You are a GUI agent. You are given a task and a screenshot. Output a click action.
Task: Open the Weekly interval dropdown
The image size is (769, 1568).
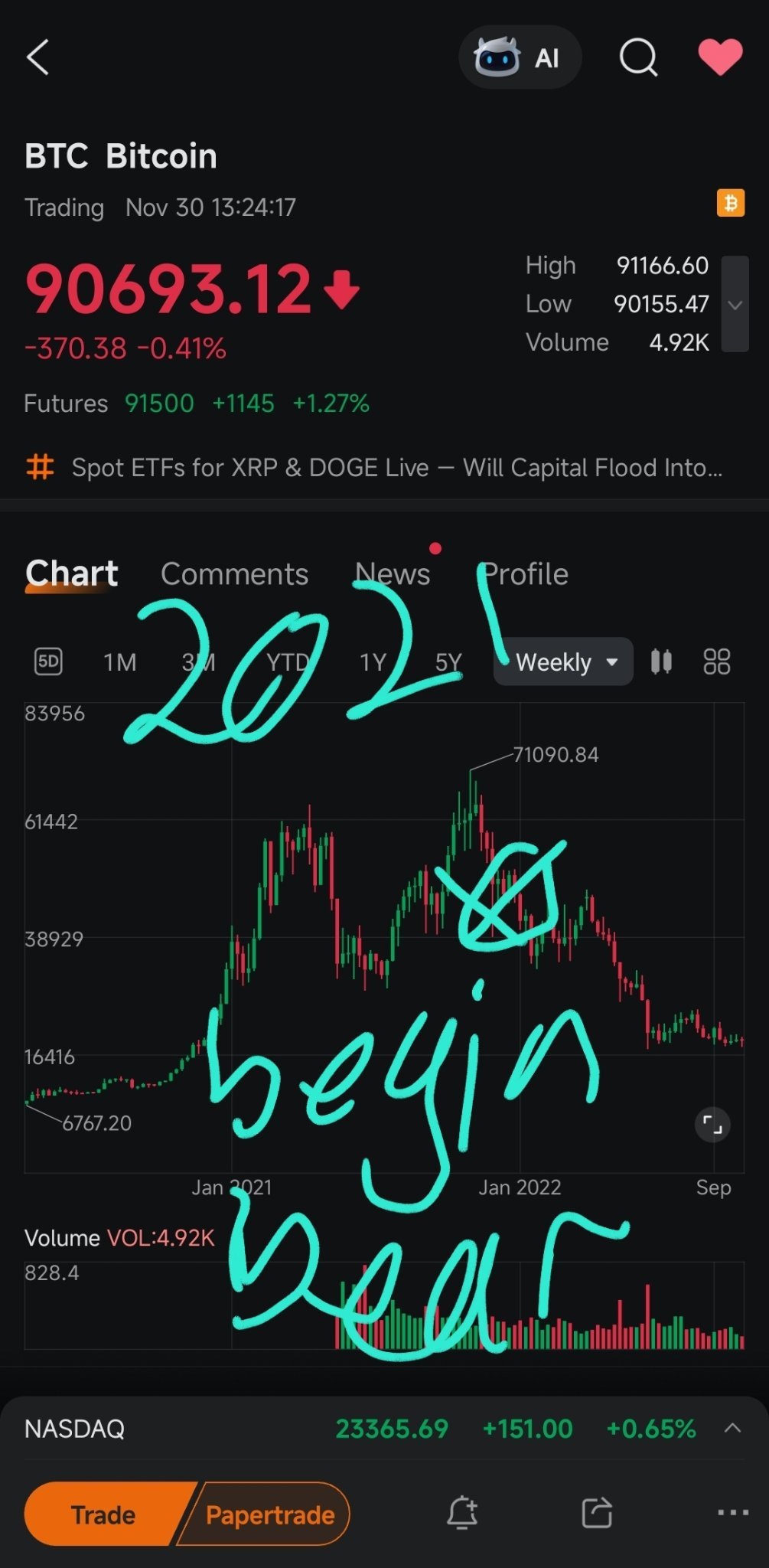pos(563,661)
